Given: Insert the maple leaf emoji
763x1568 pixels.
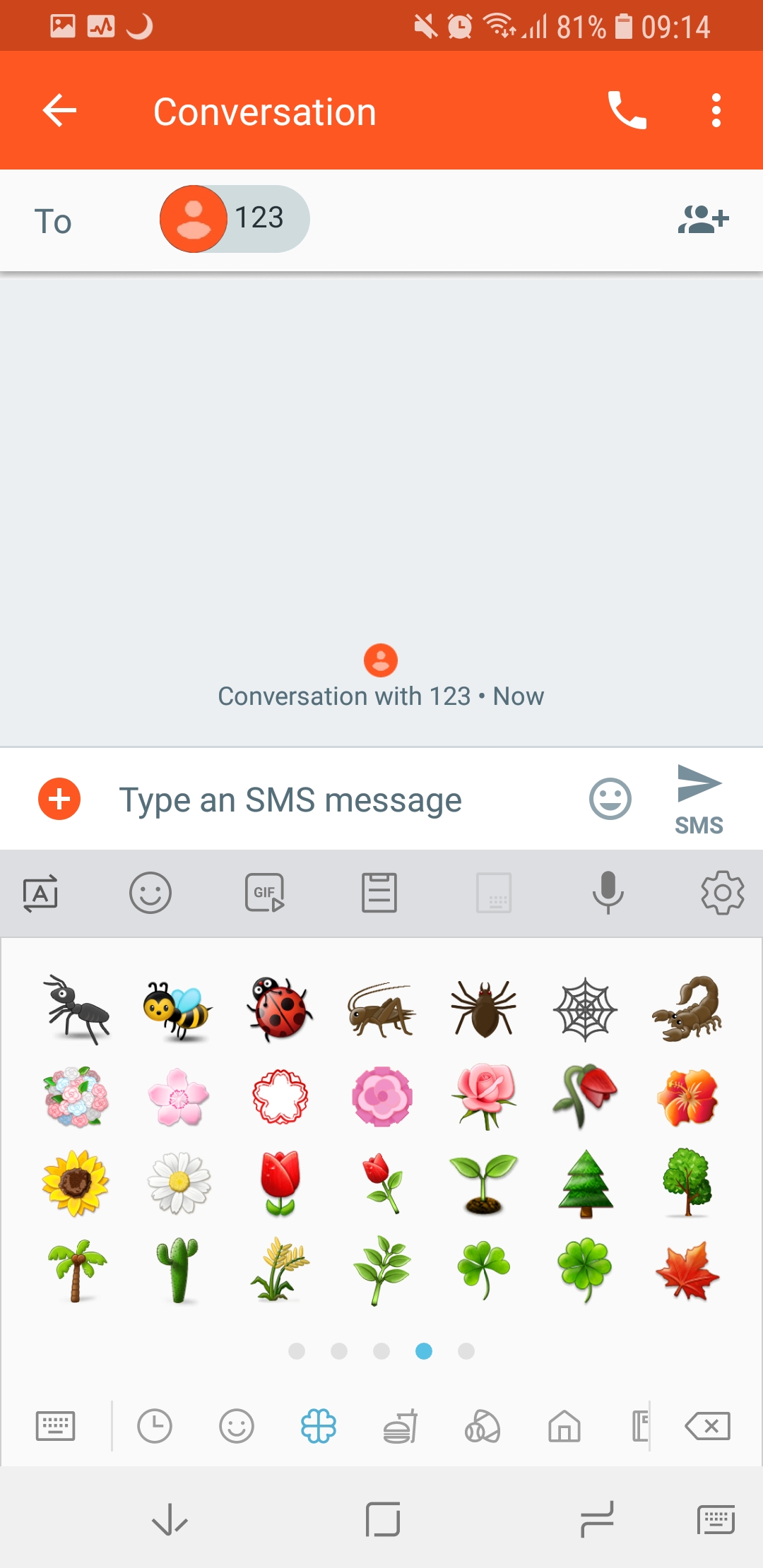Looking at the screenshot, I should coord(687,1271).
